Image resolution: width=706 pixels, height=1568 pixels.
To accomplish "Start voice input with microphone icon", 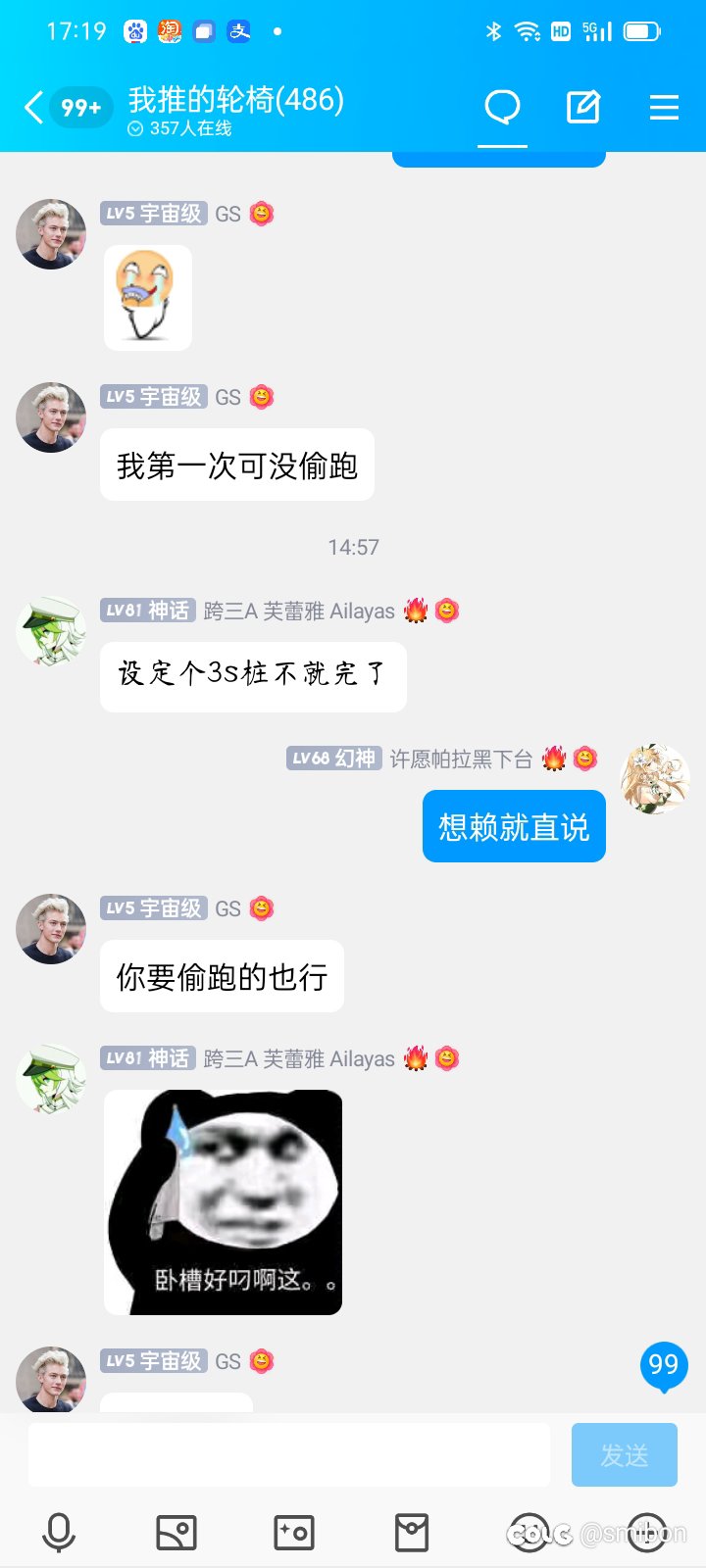I will tap(59, 1533).
